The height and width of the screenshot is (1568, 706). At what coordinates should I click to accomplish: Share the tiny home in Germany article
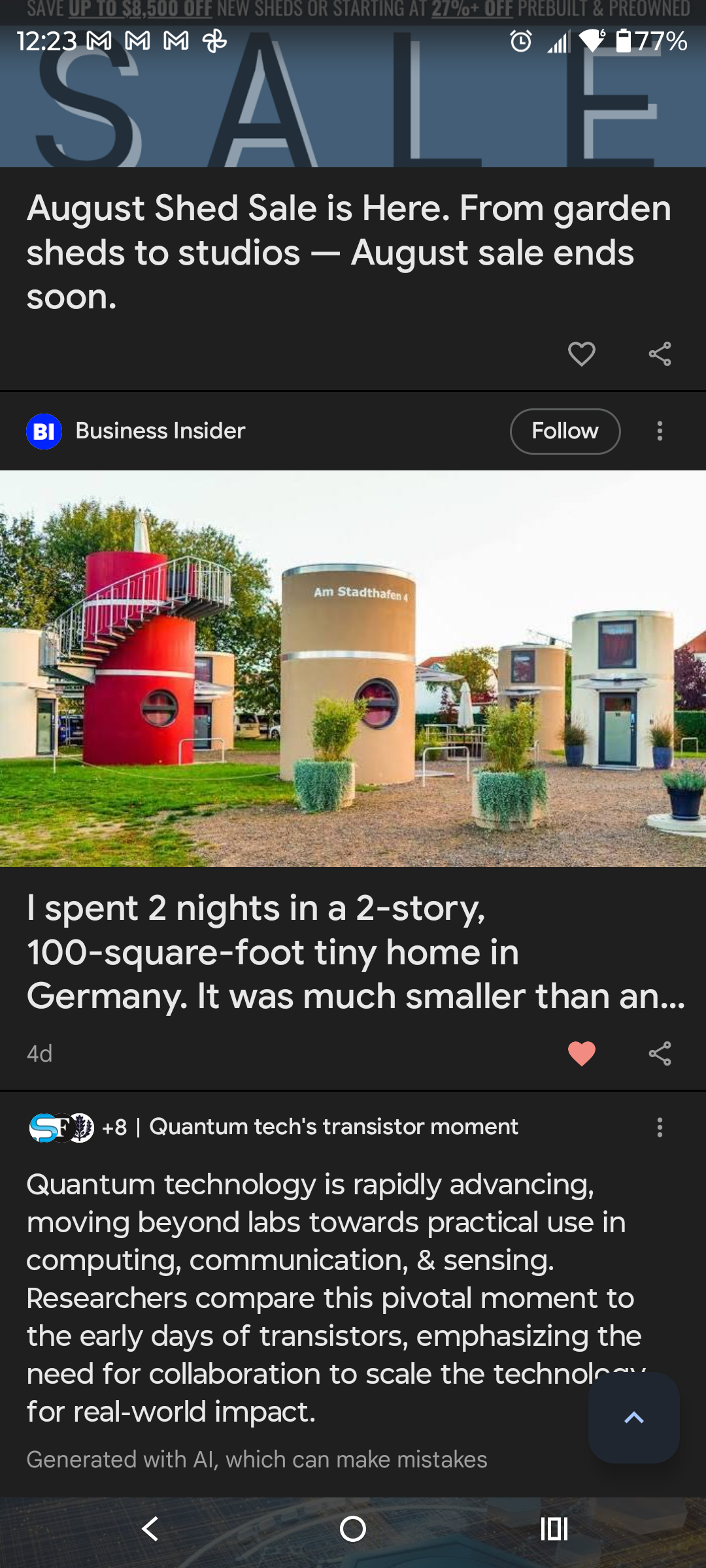[660, 1053]
